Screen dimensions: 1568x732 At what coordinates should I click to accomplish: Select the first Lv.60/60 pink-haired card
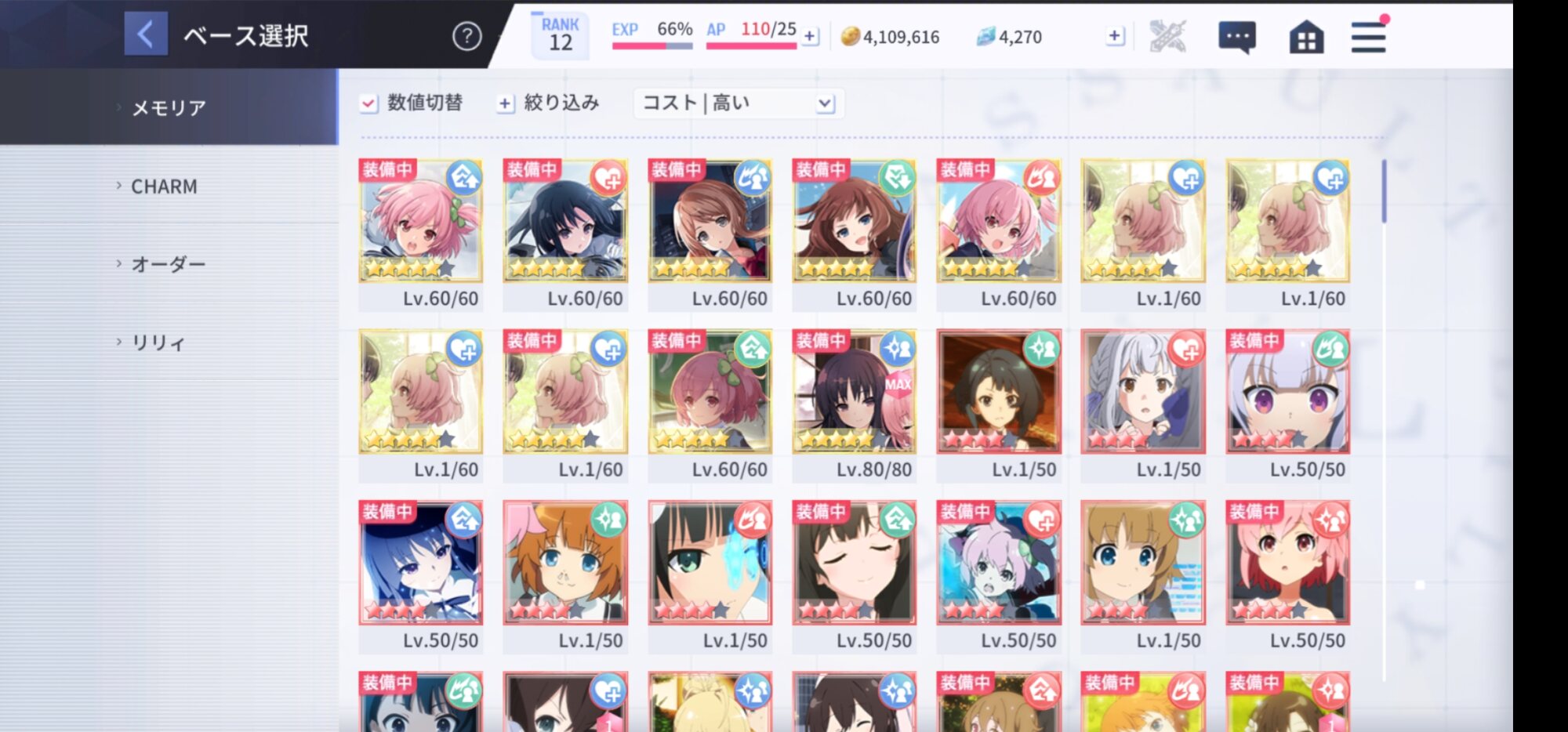click(x=420, y=221)
